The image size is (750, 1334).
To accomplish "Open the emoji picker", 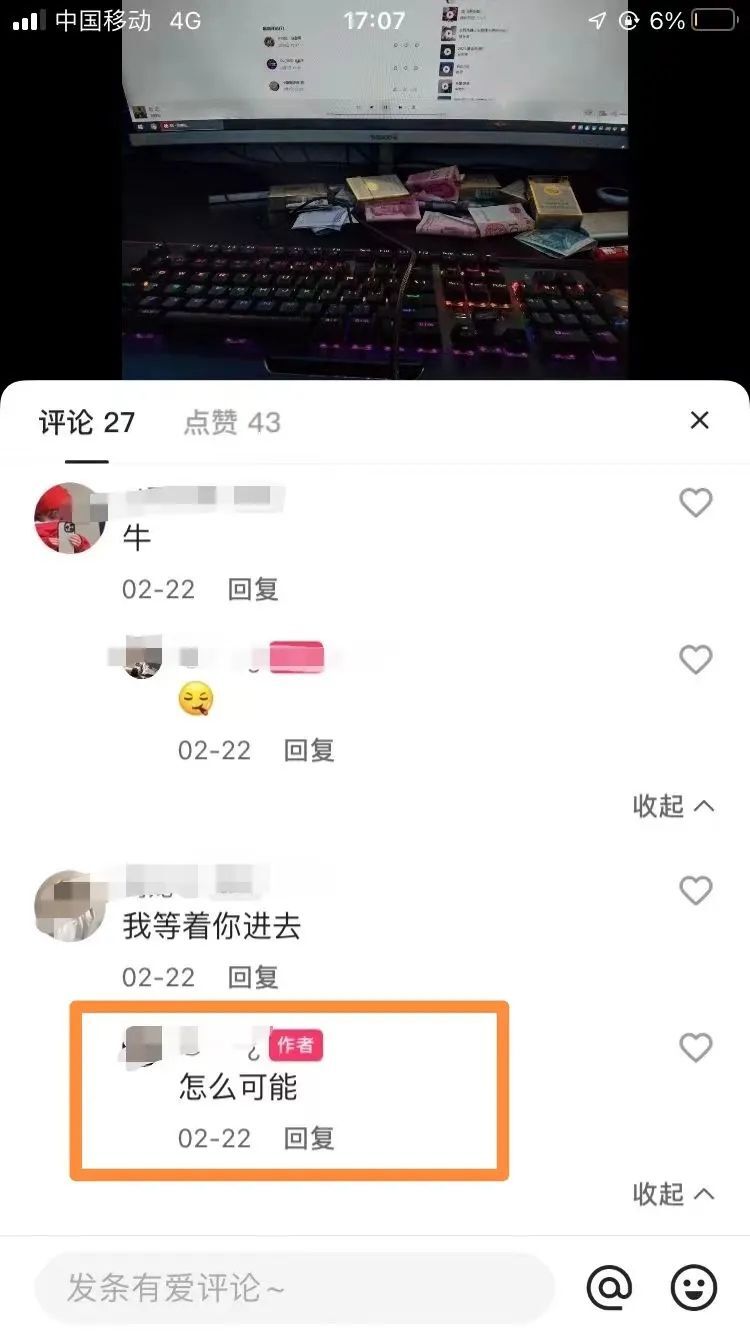I will click(694, 1288).
